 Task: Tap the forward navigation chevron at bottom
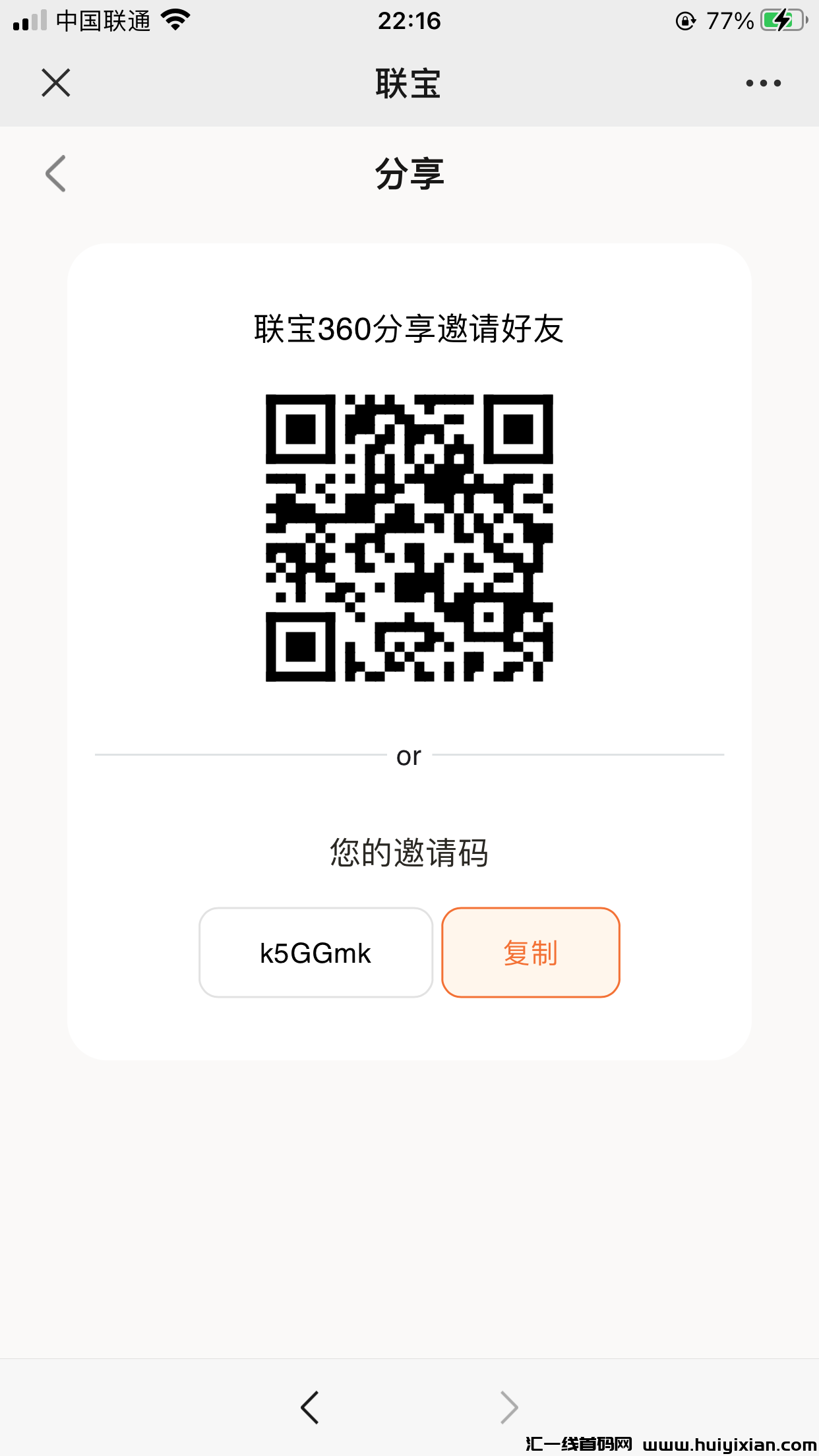tap(508, 1407)
